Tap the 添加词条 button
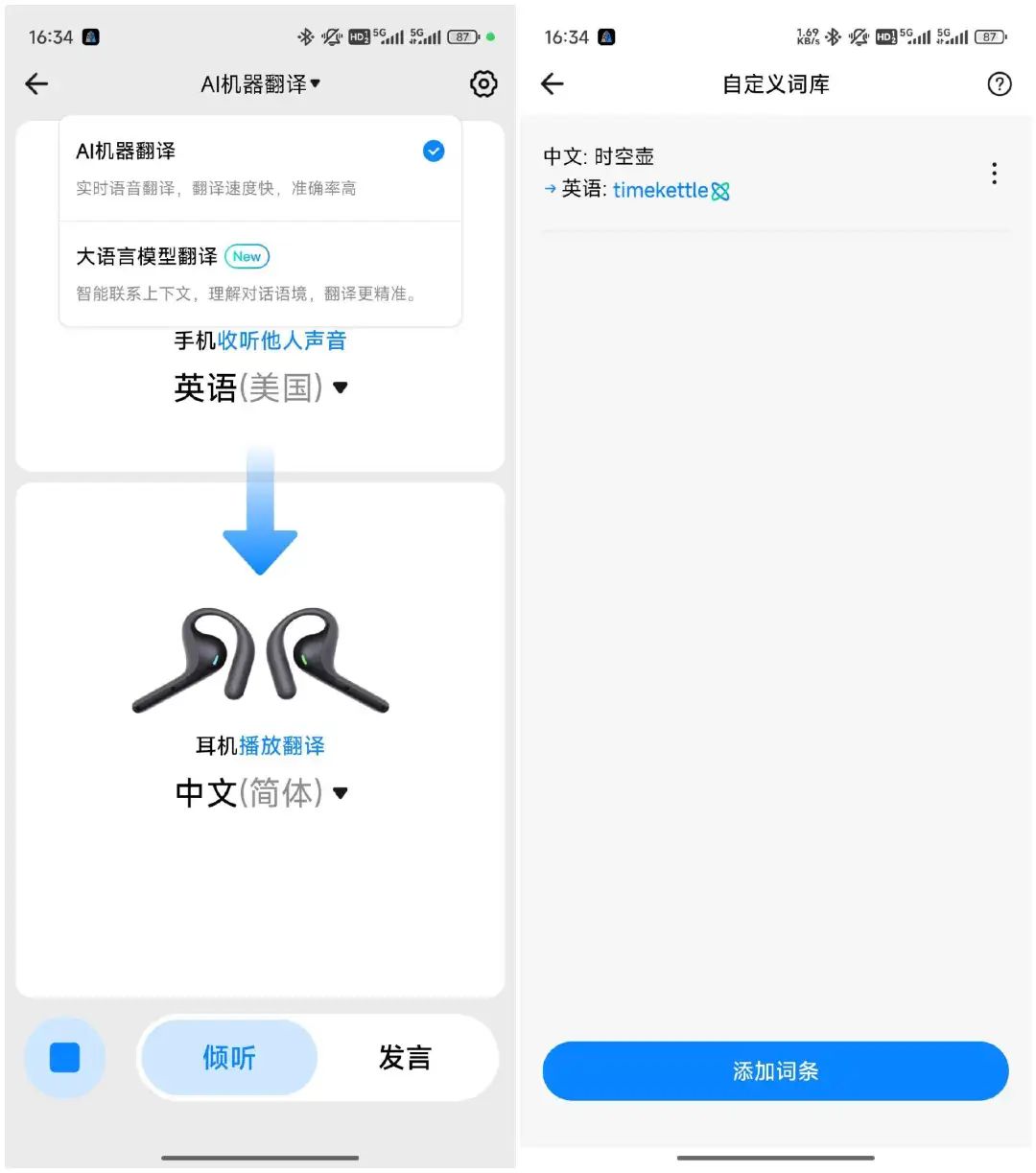This screenshot has width=1036, height=1173. click(x=775, y=1071)
